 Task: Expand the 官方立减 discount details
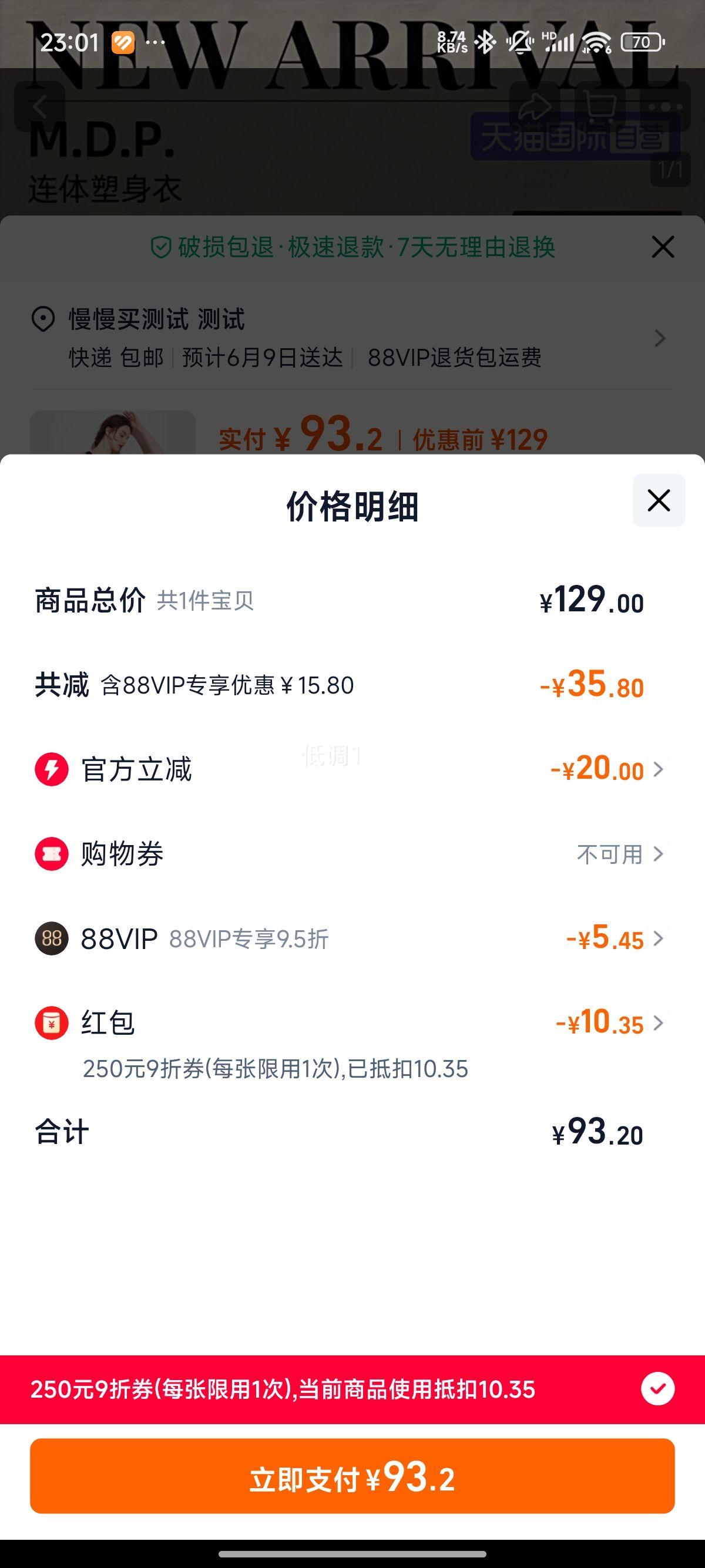[x=658, y=769]
